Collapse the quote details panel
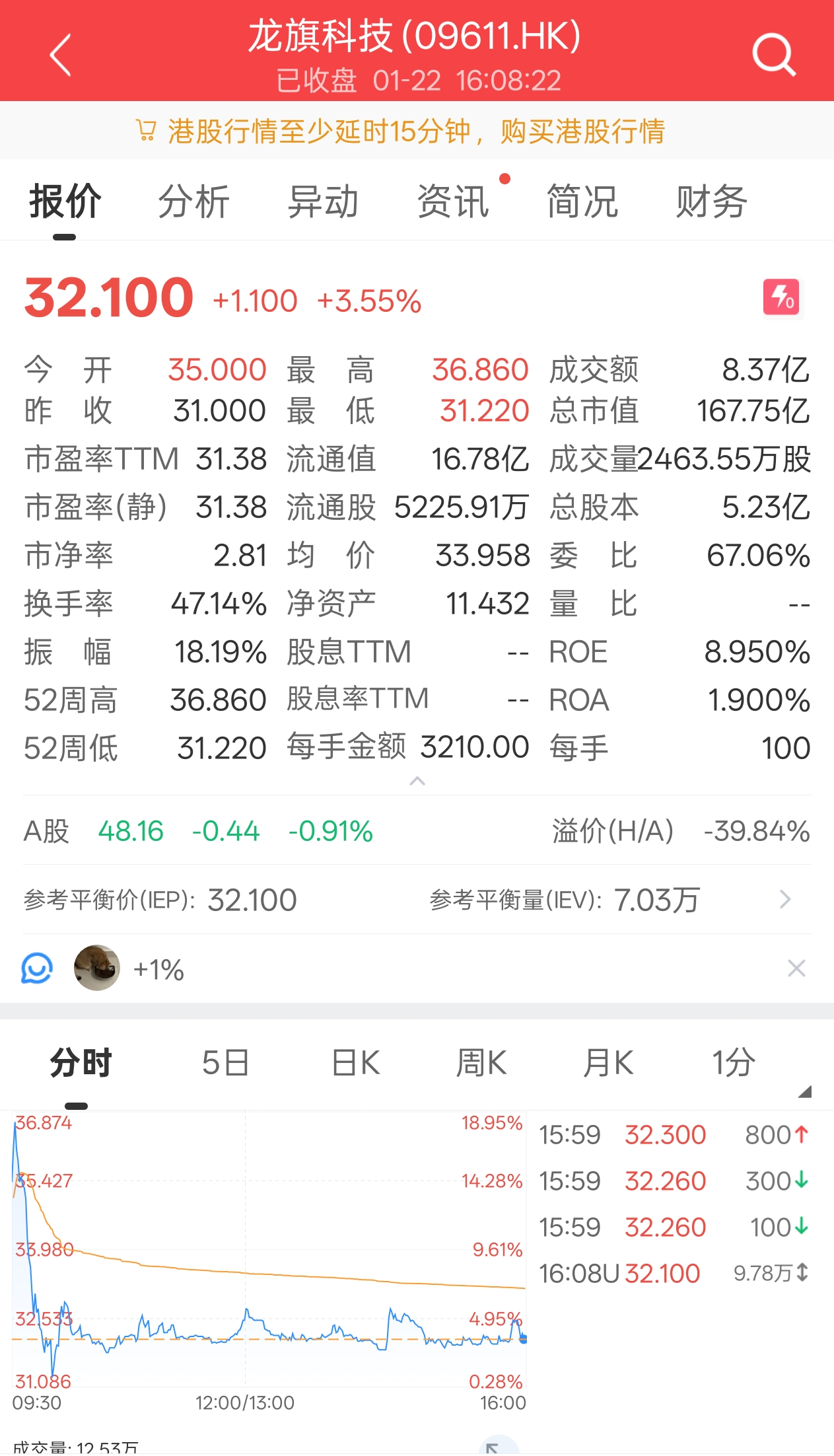The image size is (834, 1456). pyautogui.click(x=417, y=782)
